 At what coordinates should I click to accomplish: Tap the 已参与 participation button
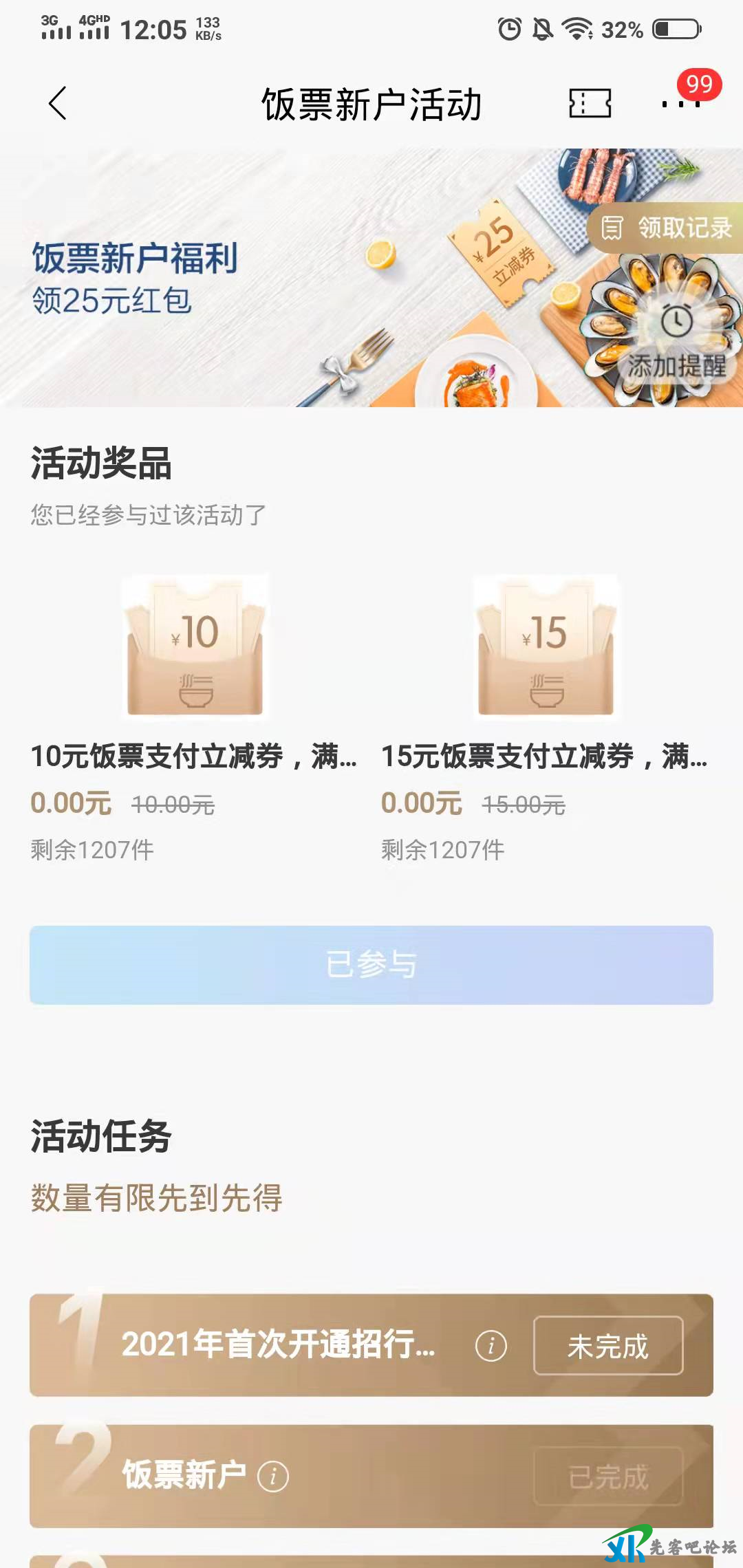(x=371, y=964)
